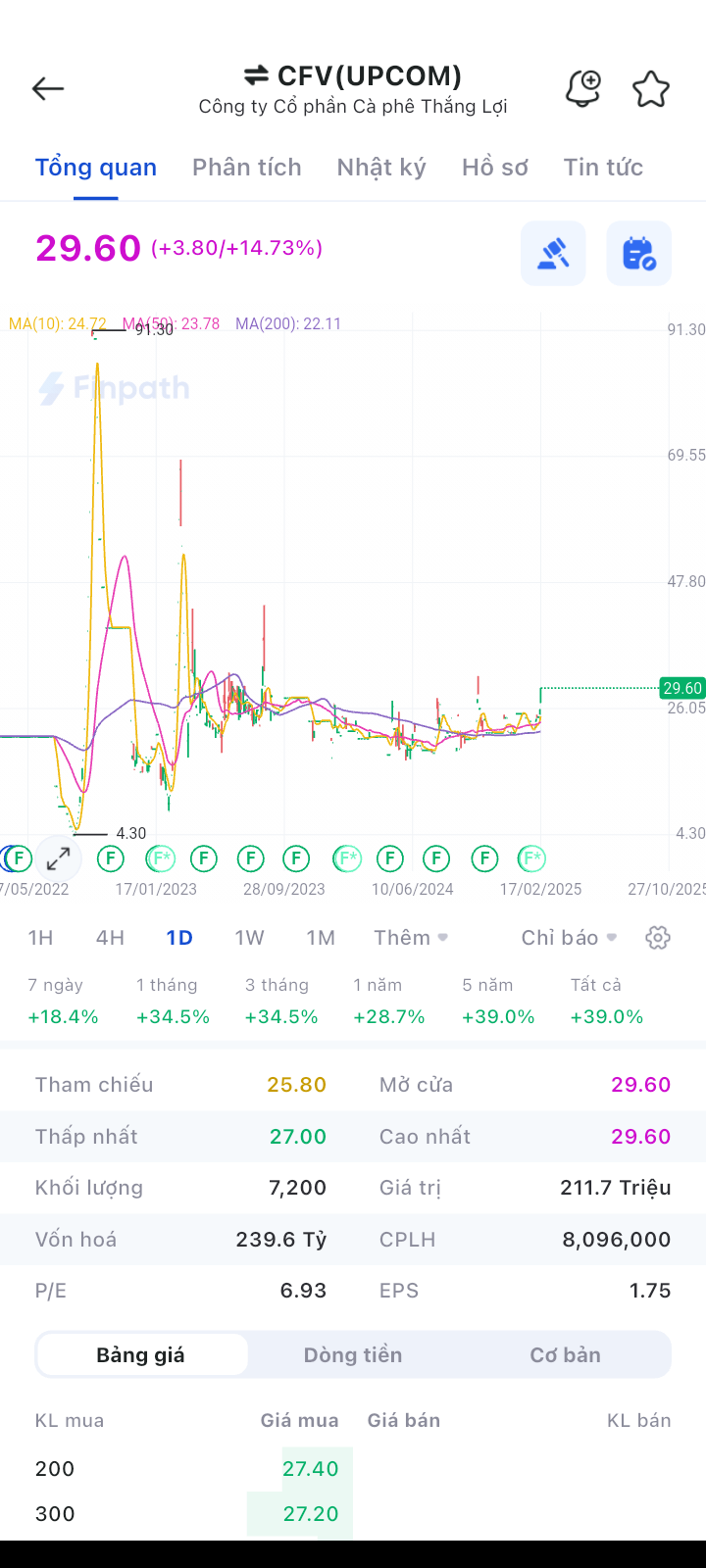This screenshot has height=1568, width=706.
Task: Switch to the Dòng tiền segment
Action: pos(353,1354)
